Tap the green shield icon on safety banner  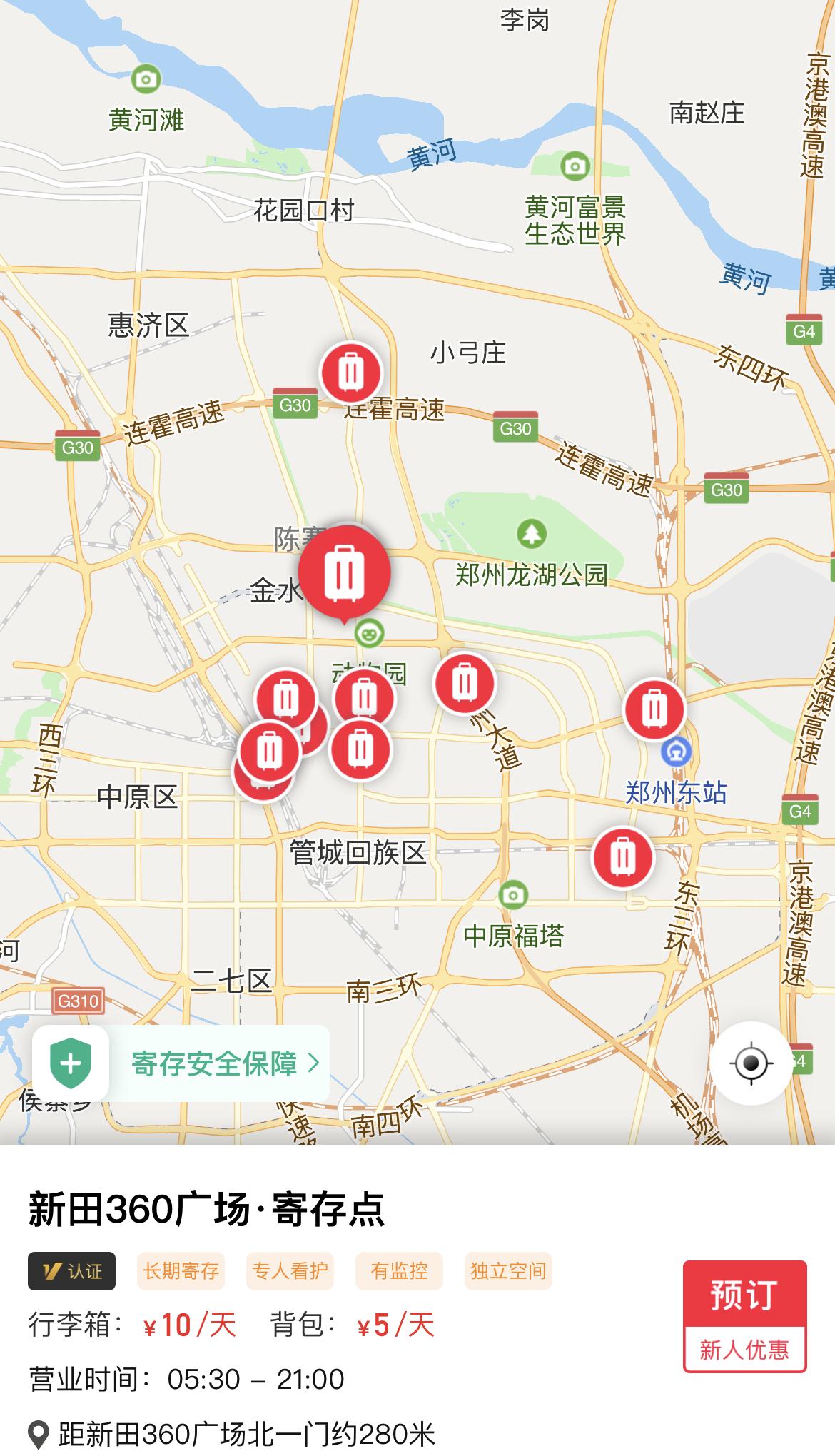point(70,1063)
